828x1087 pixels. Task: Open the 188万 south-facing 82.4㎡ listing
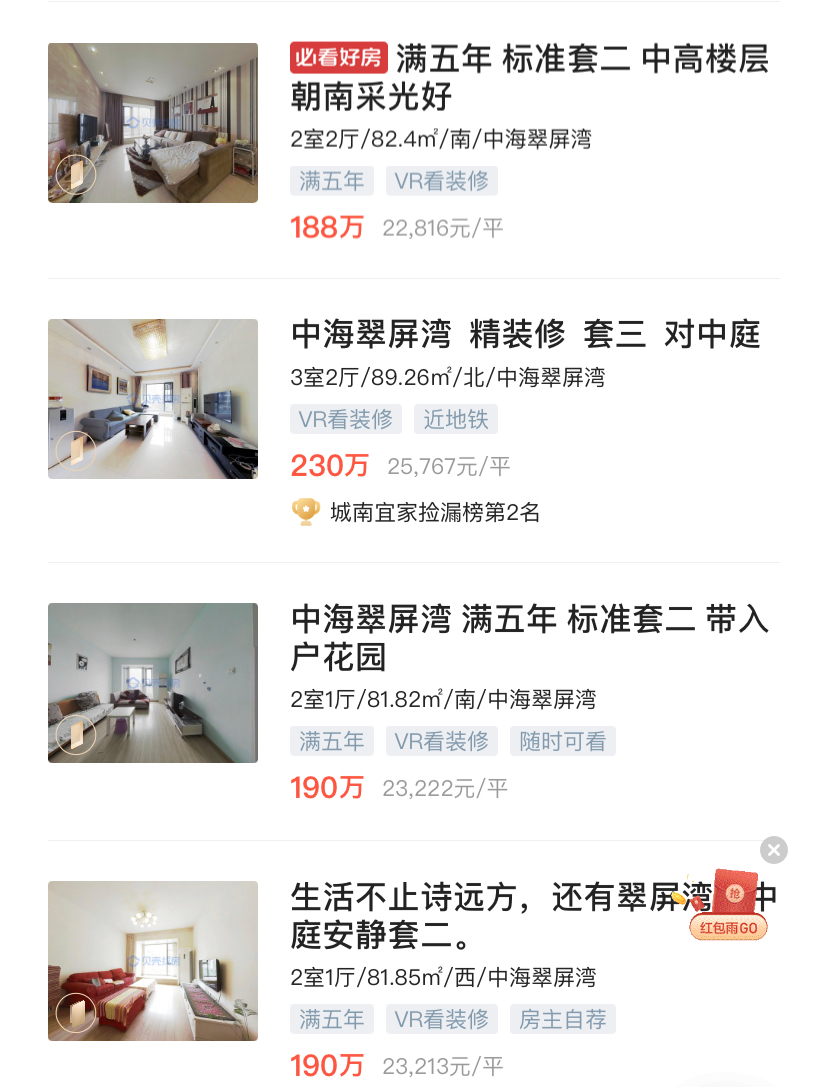click(x=529, y=77)
